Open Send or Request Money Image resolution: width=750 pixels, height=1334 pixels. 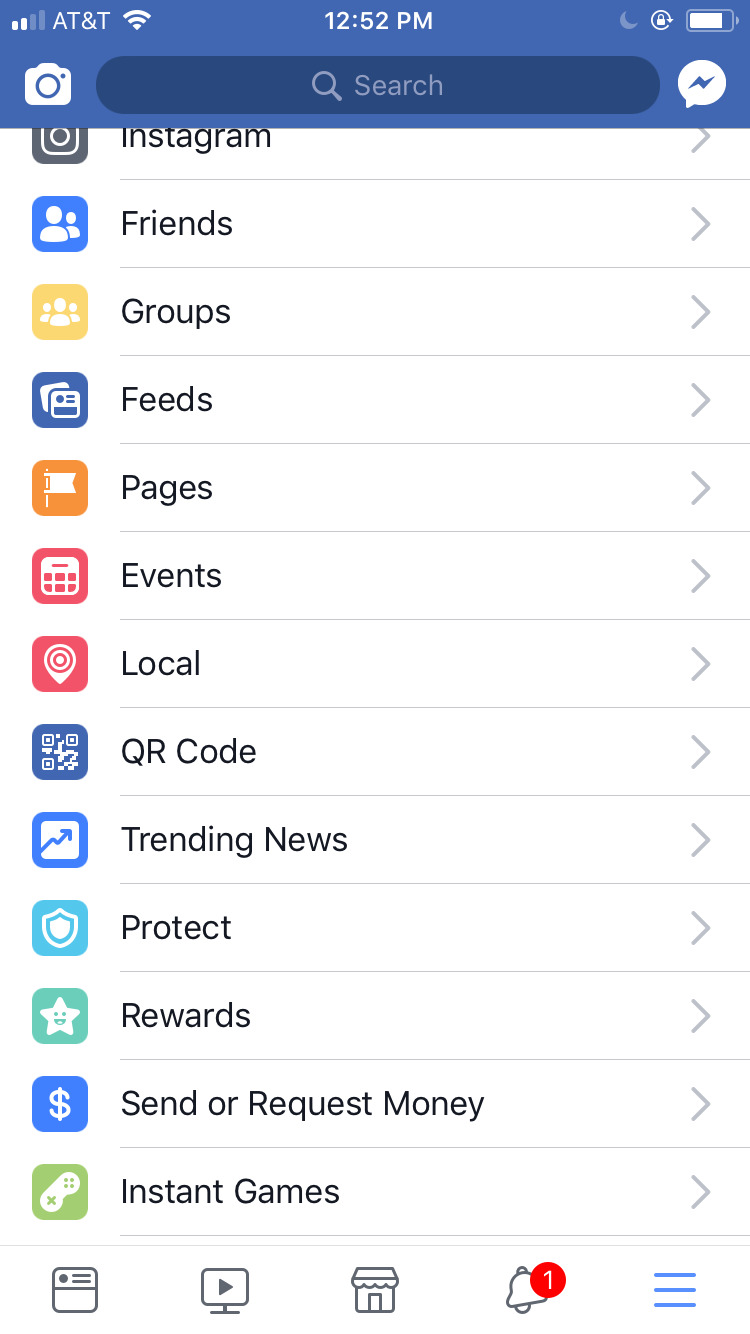[302, 1104]
